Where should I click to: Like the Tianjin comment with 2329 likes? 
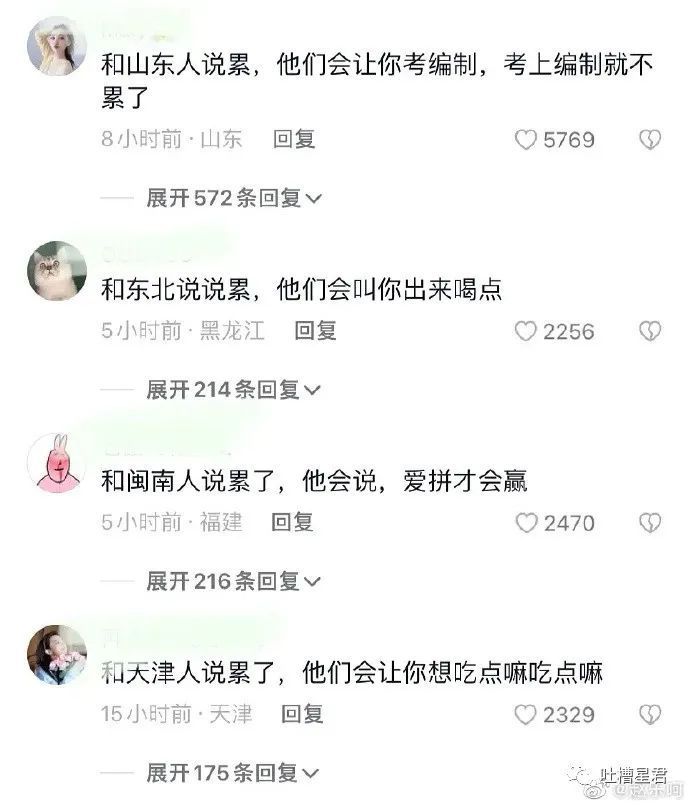pyautogui.click(x=526, y=714)
